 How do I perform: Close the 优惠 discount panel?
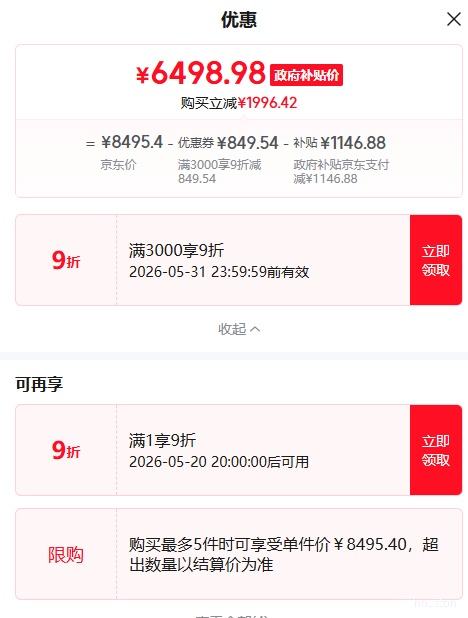point(454,19)
